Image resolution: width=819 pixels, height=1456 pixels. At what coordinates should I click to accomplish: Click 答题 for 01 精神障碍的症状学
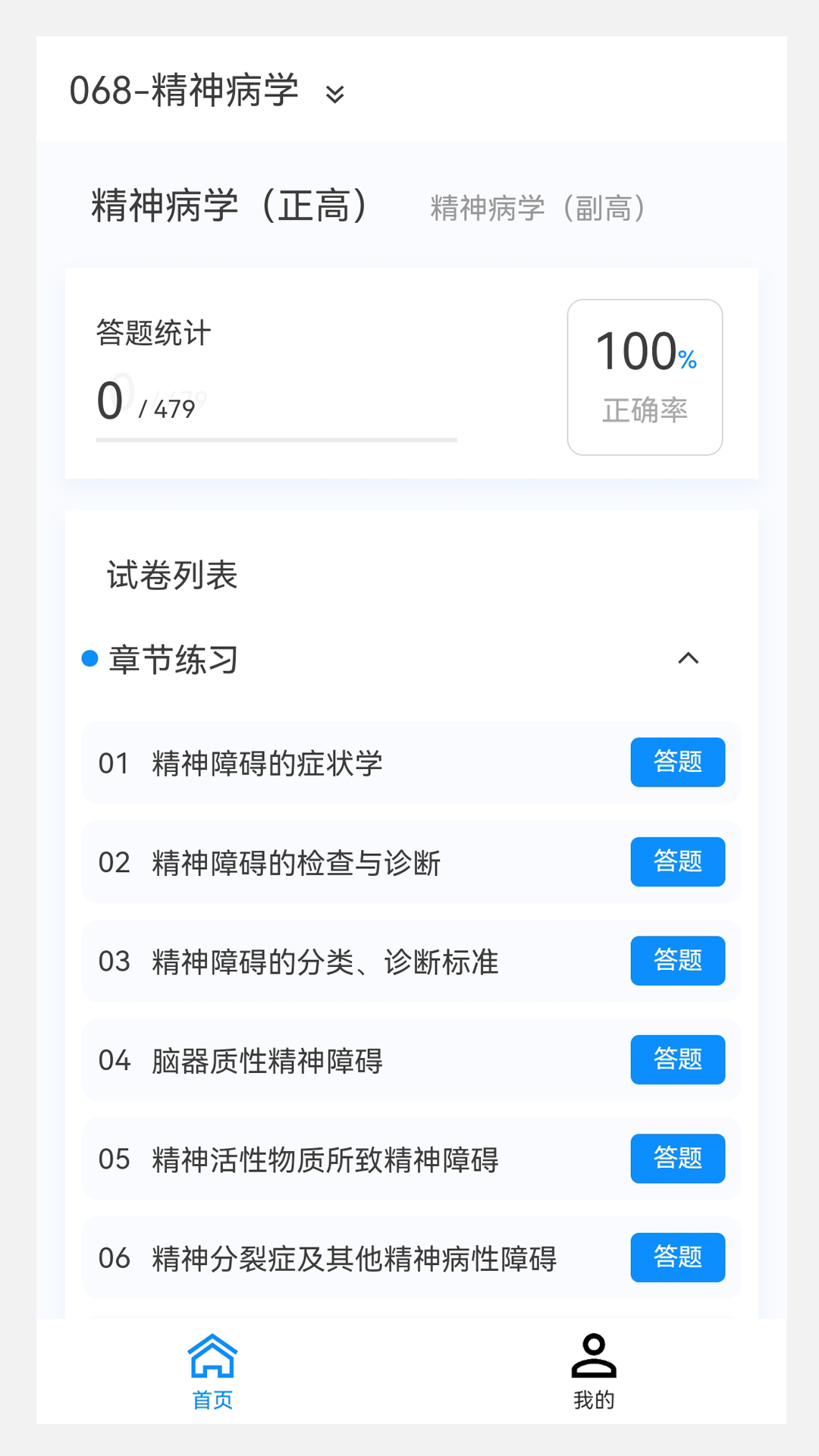[x=677, y=762]
